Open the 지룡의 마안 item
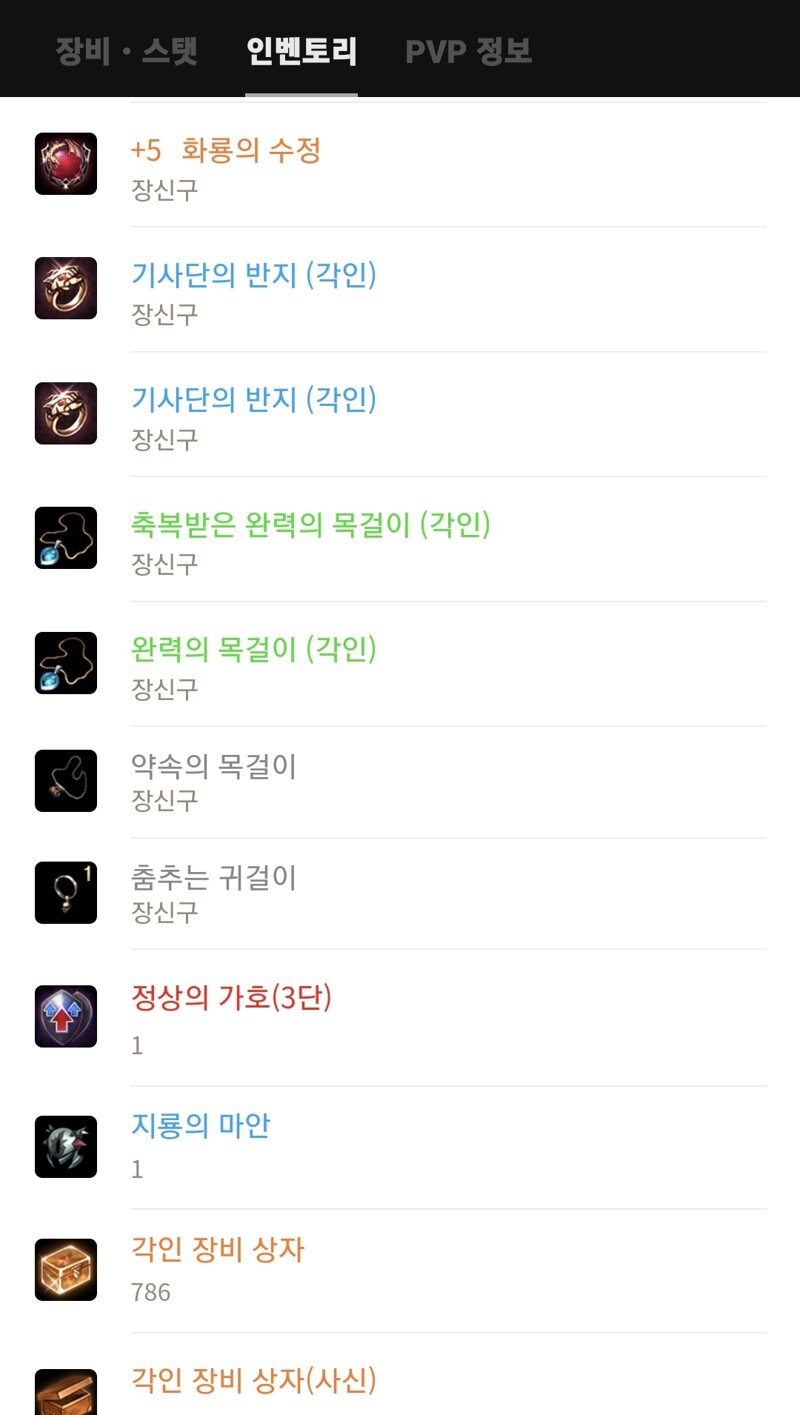The width and height of the screenshot is (800, 1415). (x=400, y=1147)
